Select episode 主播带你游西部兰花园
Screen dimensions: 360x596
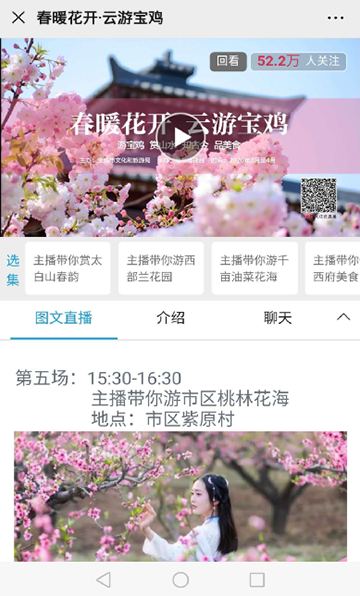pos(161,268)
